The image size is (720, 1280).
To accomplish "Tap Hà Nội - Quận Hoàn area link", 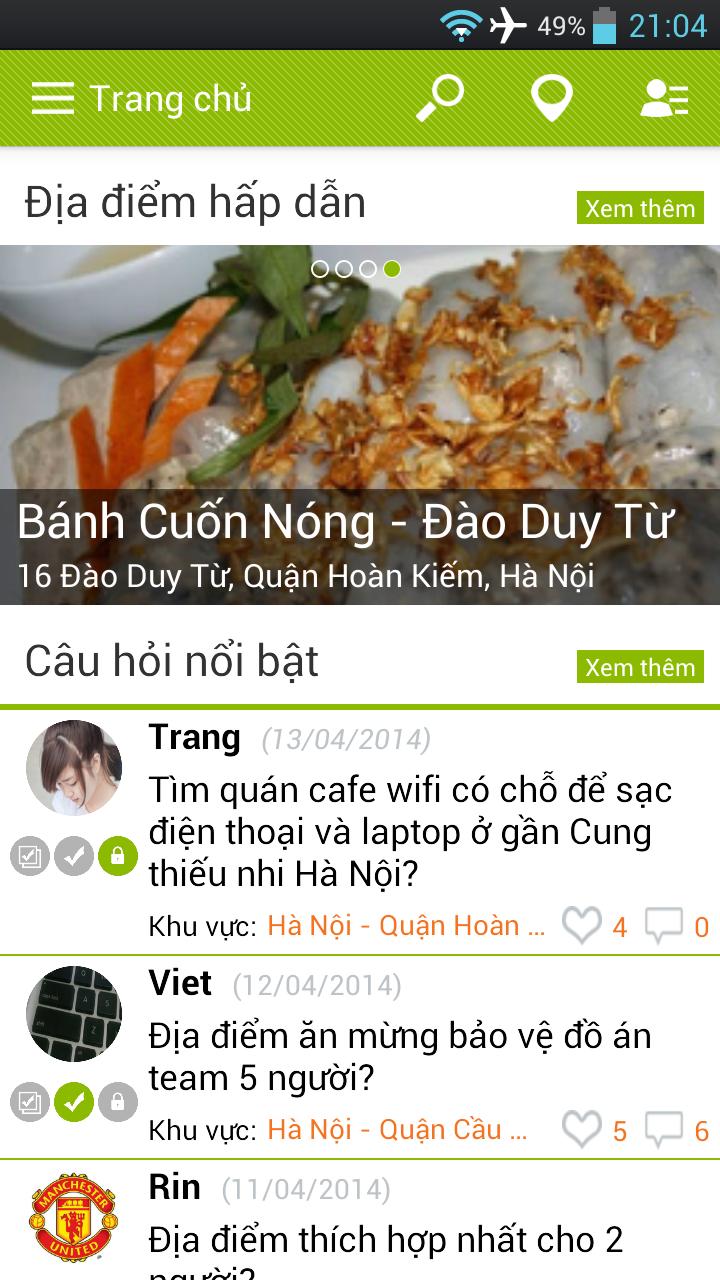I will click(406, 926).
